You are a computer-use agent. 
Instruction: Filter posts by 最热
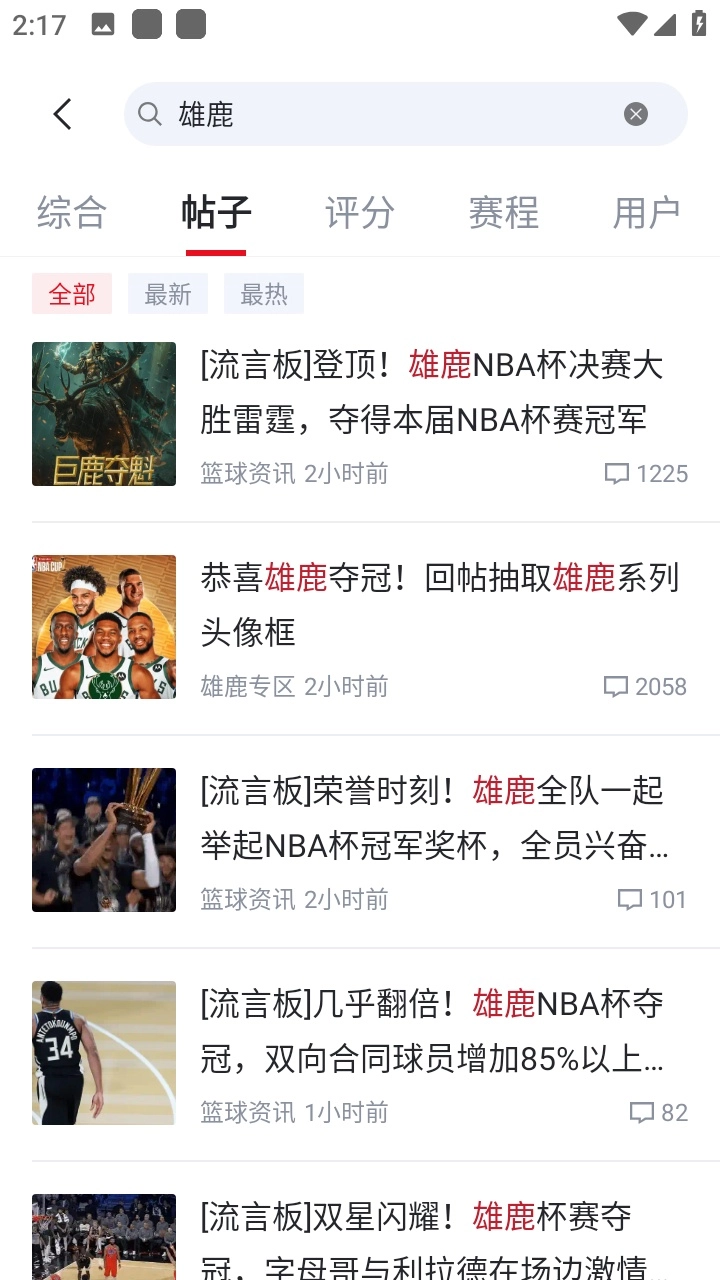coord(264,294)
